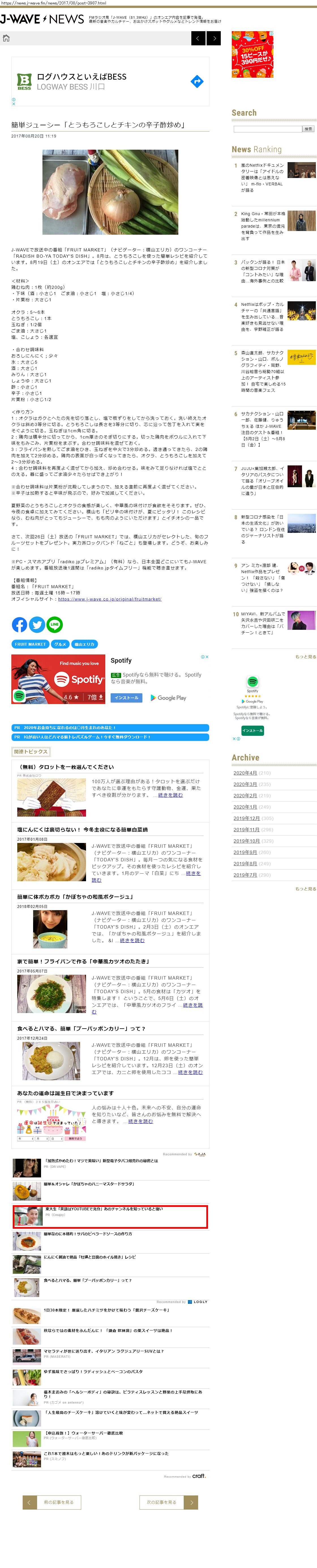Share this article on Facebook
317x1568 pixels.
(x=20, y=624)
